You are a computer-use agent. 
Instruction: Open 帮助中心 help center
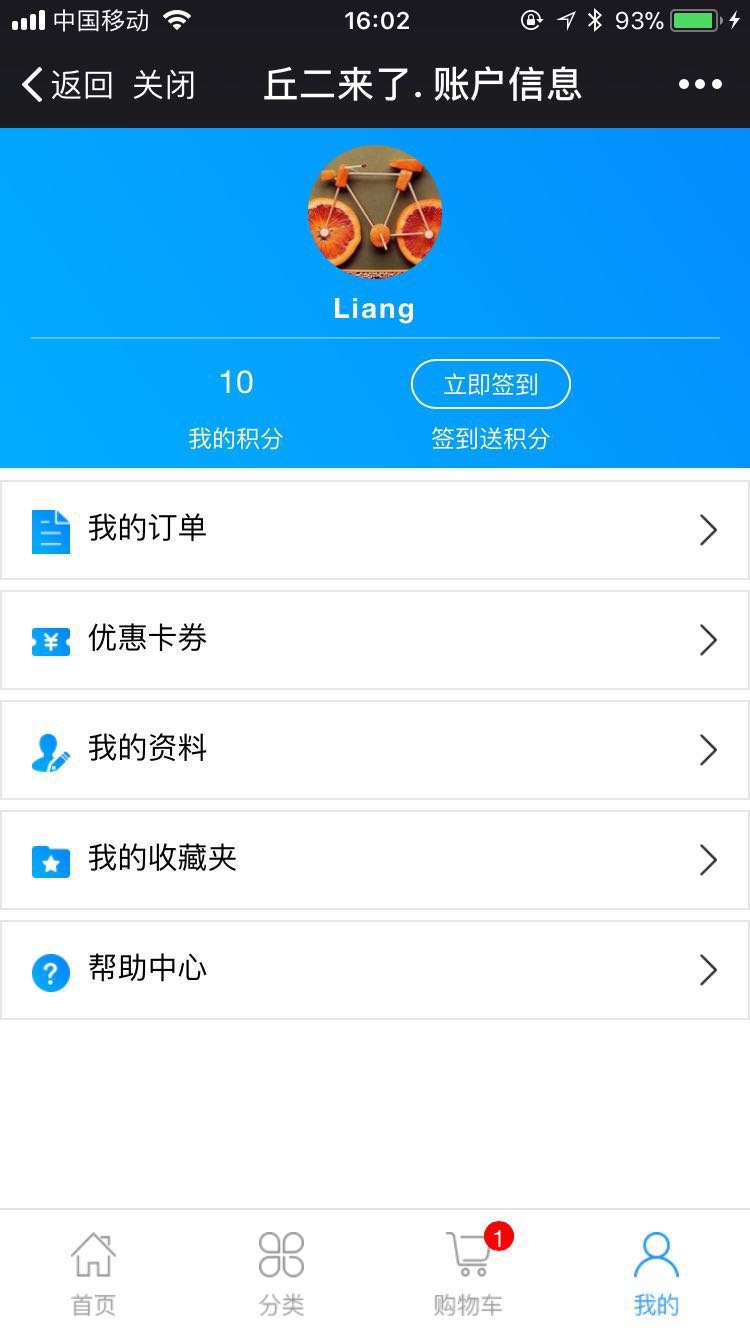tap(374, 970)
